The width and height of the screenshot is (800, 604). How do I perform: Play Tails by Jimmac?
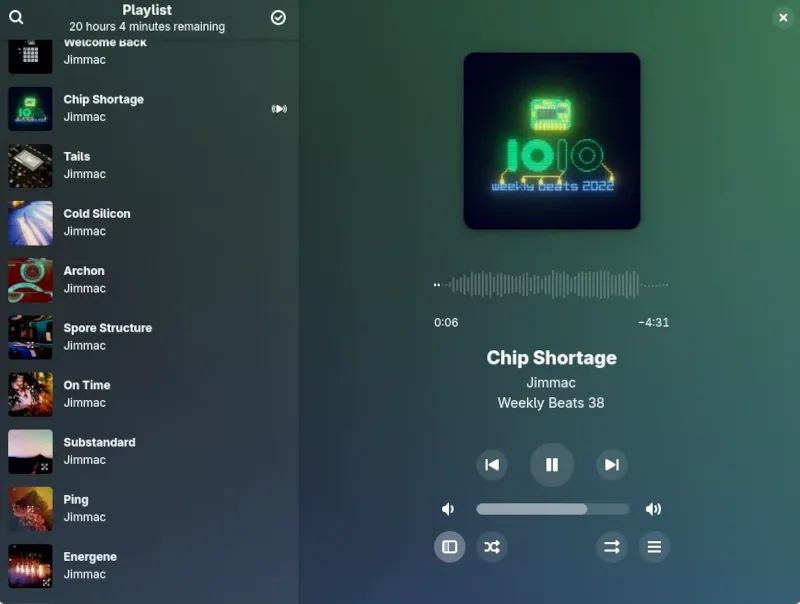coord(148,165)
